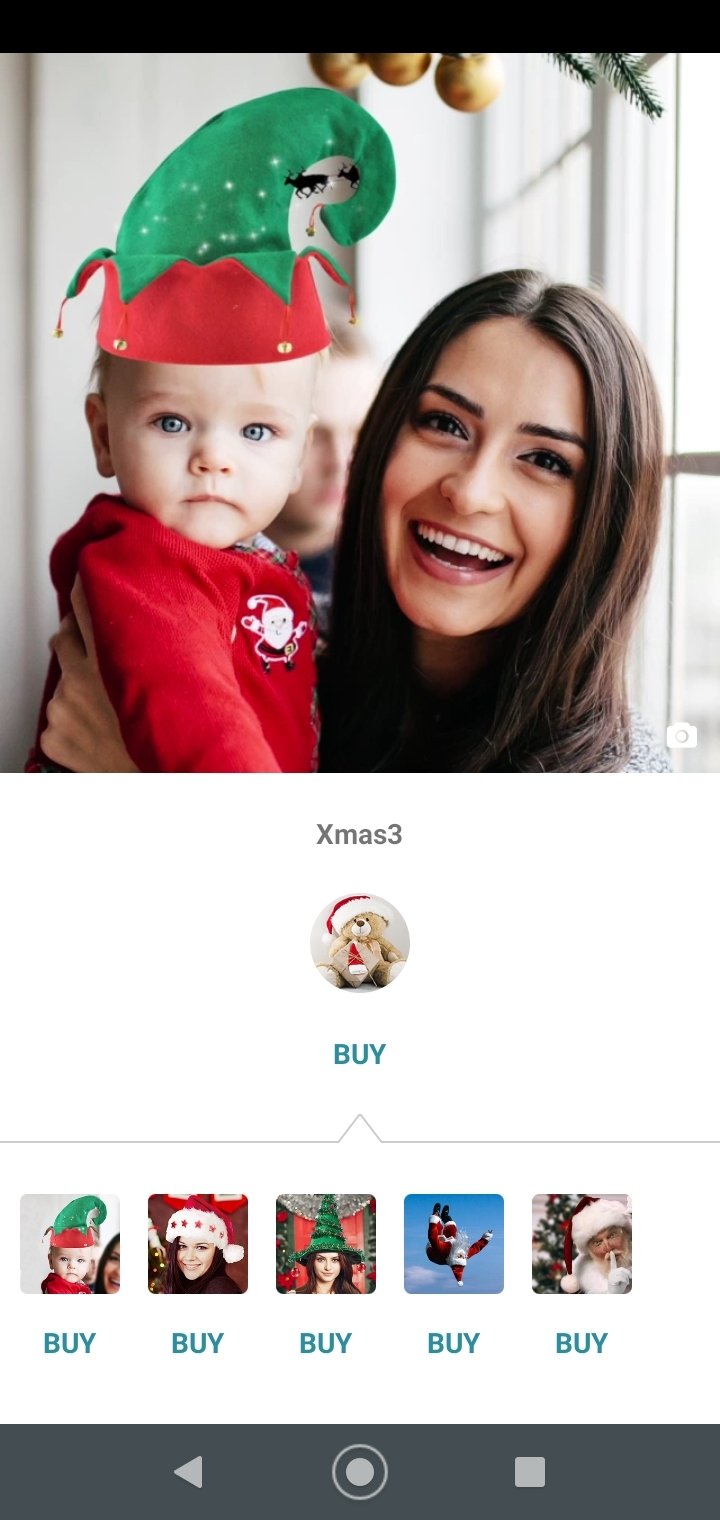Select the green elf hat baby sticker
This screenshot has height=1520, width=720.
click(x=70, y=1244)
